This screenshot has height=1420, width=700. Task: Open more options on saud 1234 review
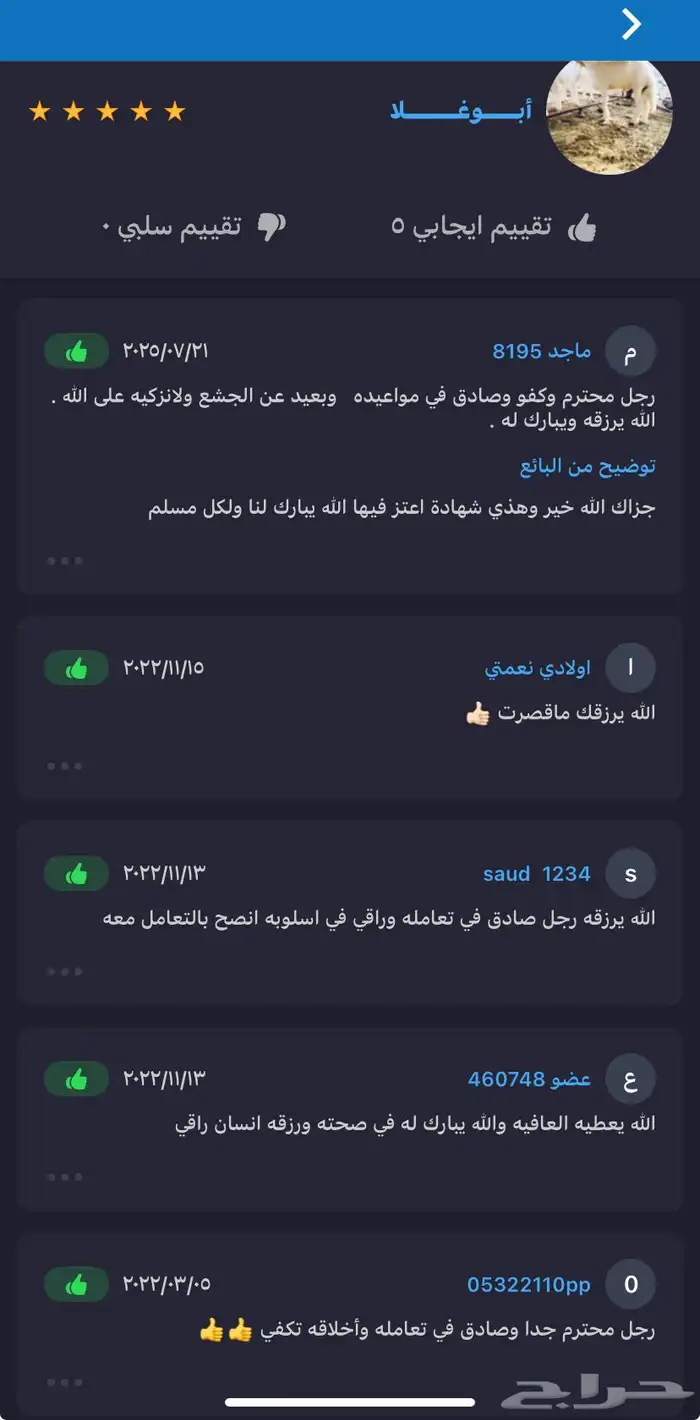65,972
